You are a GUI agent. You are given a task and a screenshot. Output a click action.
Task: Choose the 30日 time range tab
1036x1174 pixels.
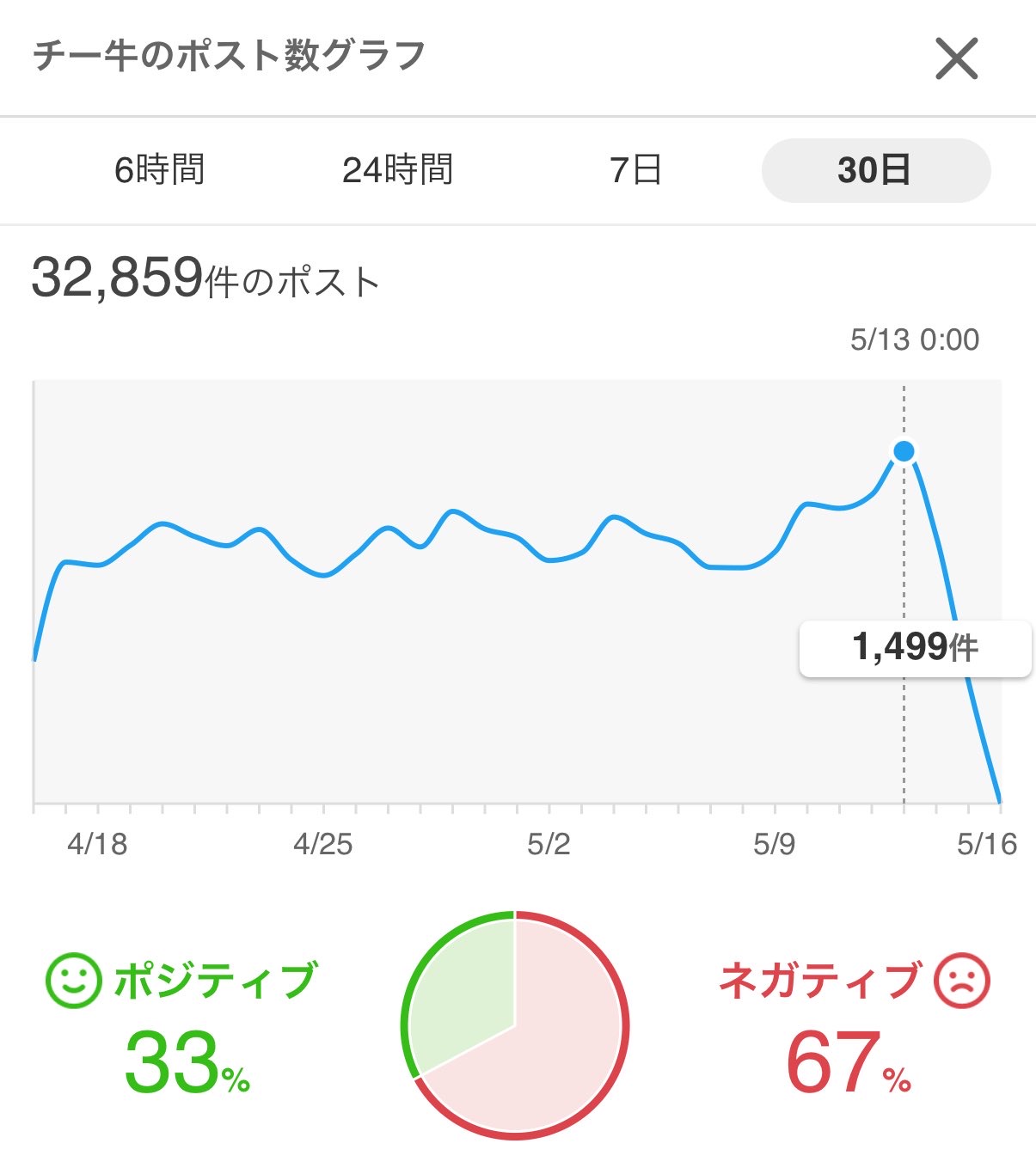tap(875, 170)
